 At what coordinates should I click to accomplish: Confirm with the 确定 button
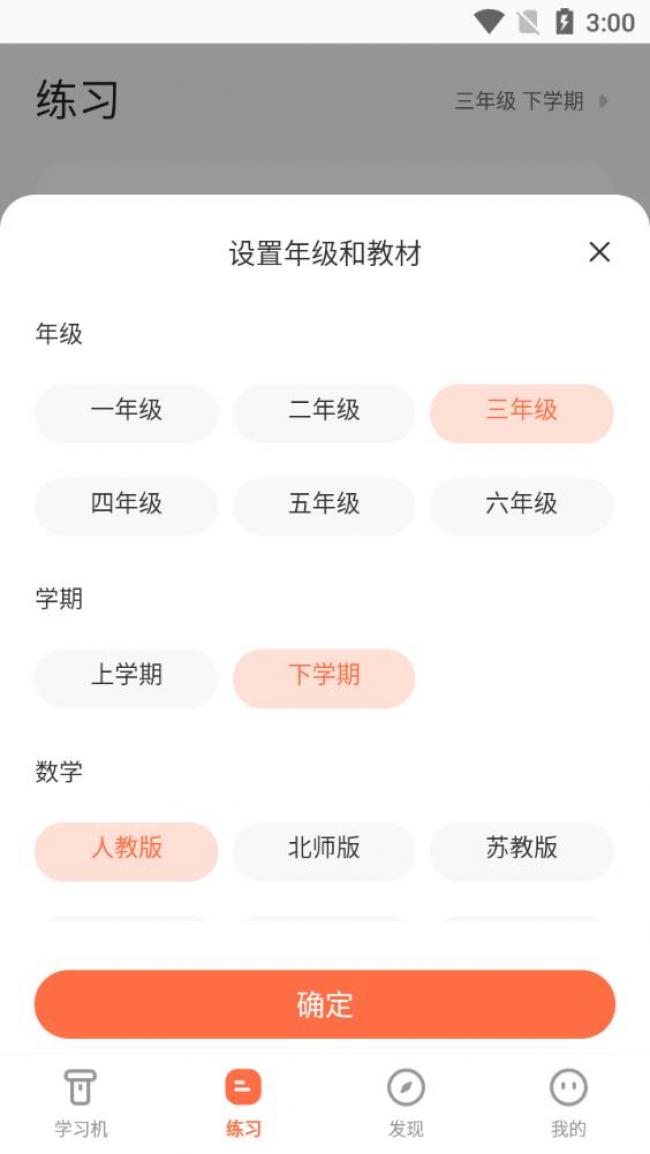pyautogui.click(x=325, y=1004)
